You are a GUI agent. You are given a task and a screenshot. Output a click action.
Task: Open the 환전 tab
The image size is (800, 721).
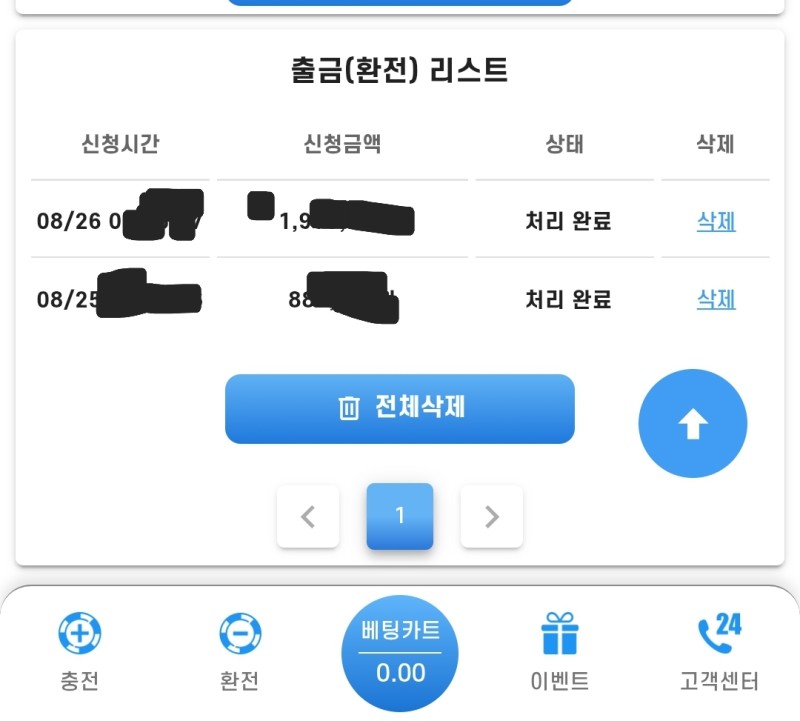240,654
